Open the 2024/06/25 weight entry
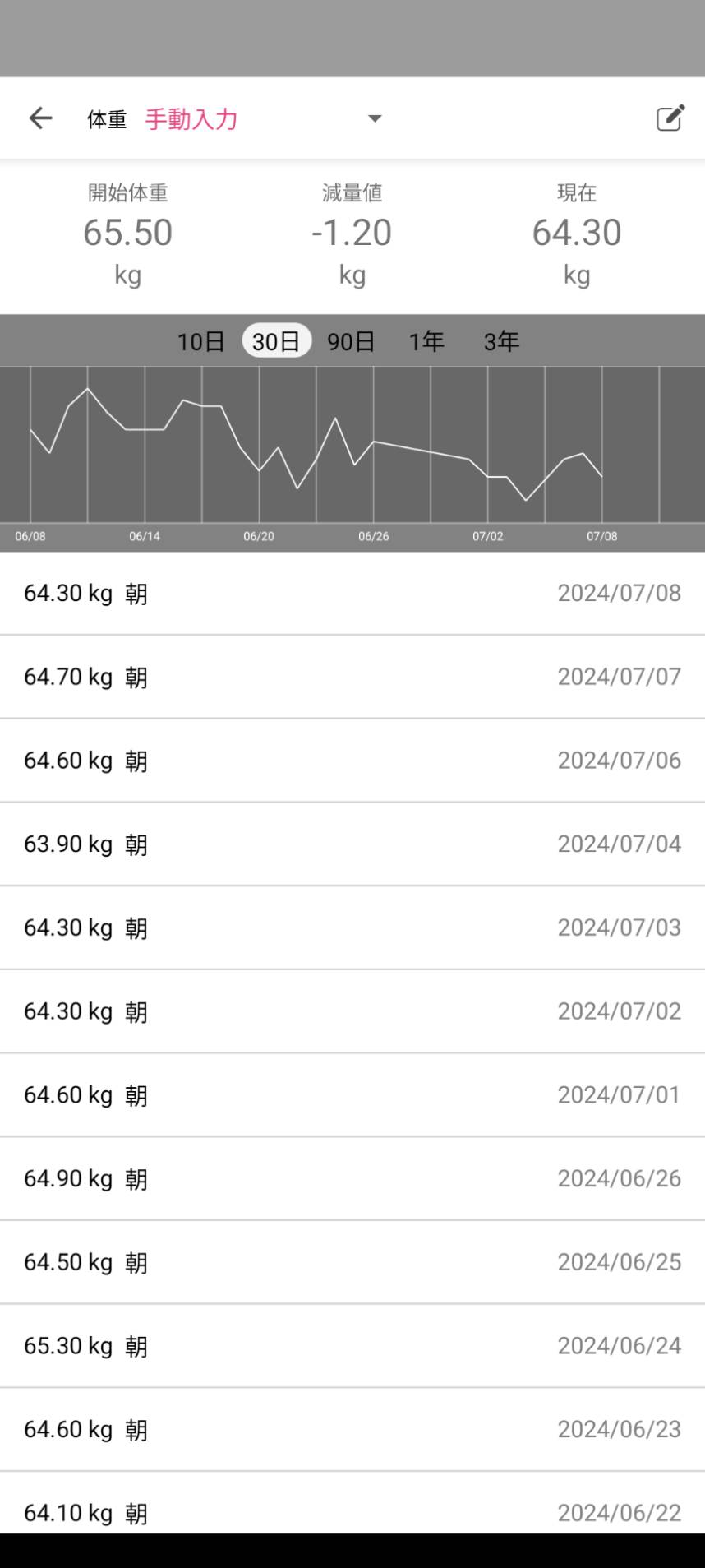The height and width of the screenshot is (1568, 705). click(x=352, y=1262)
